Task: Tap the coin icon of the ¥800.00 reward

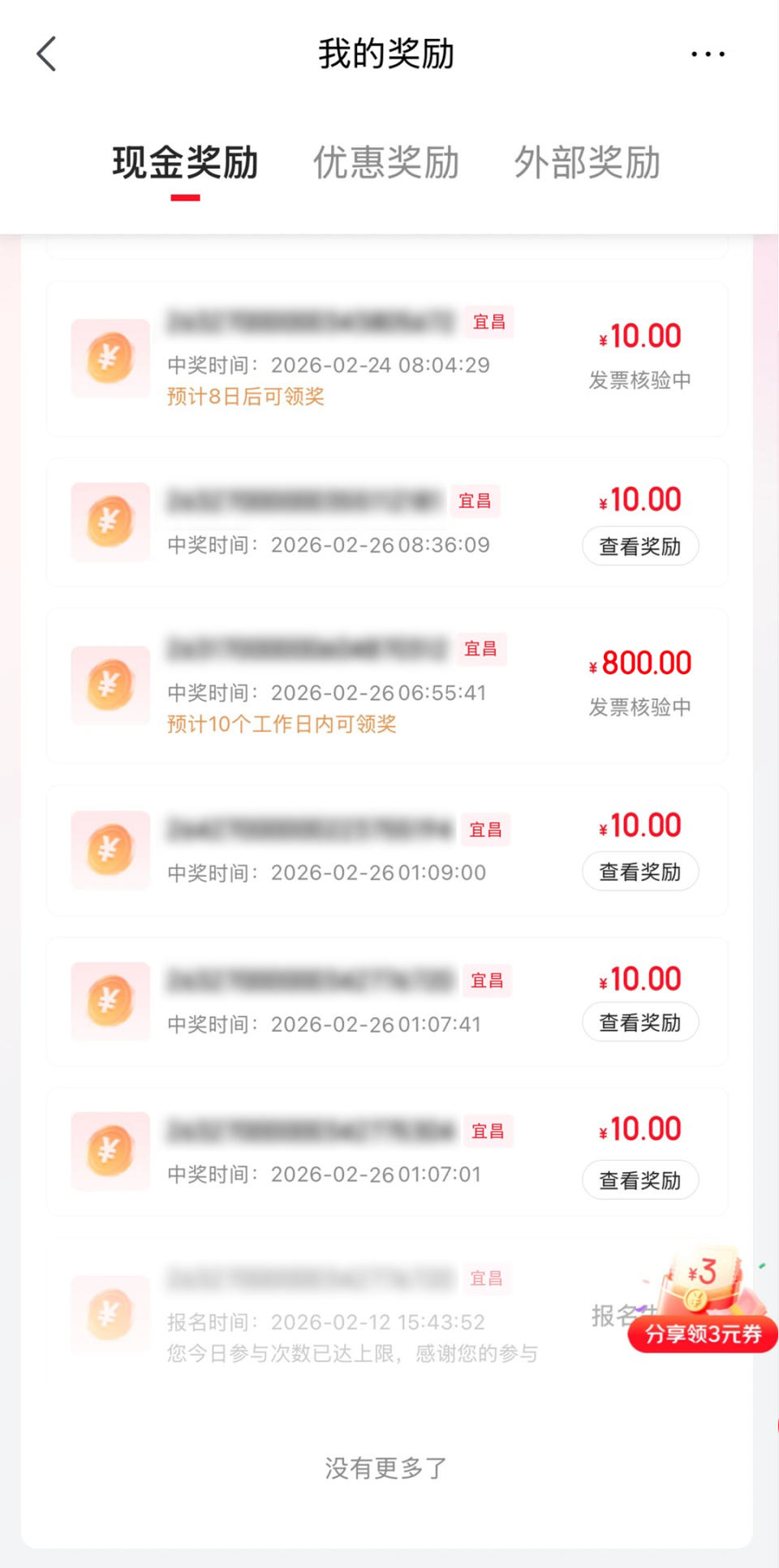Action: coord(110,685)
